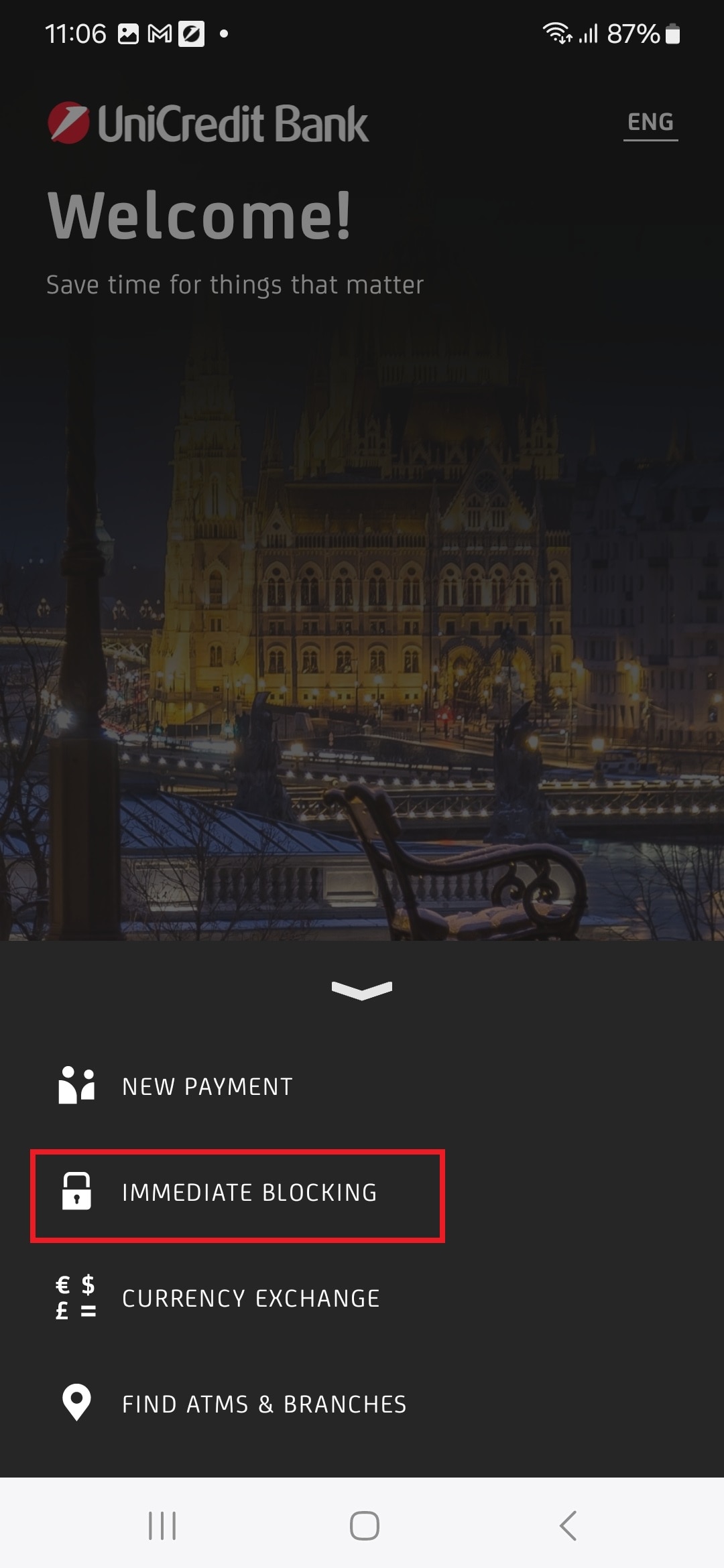
Task: Open Find ATMs & Branches
Action: click(263, 1404)
